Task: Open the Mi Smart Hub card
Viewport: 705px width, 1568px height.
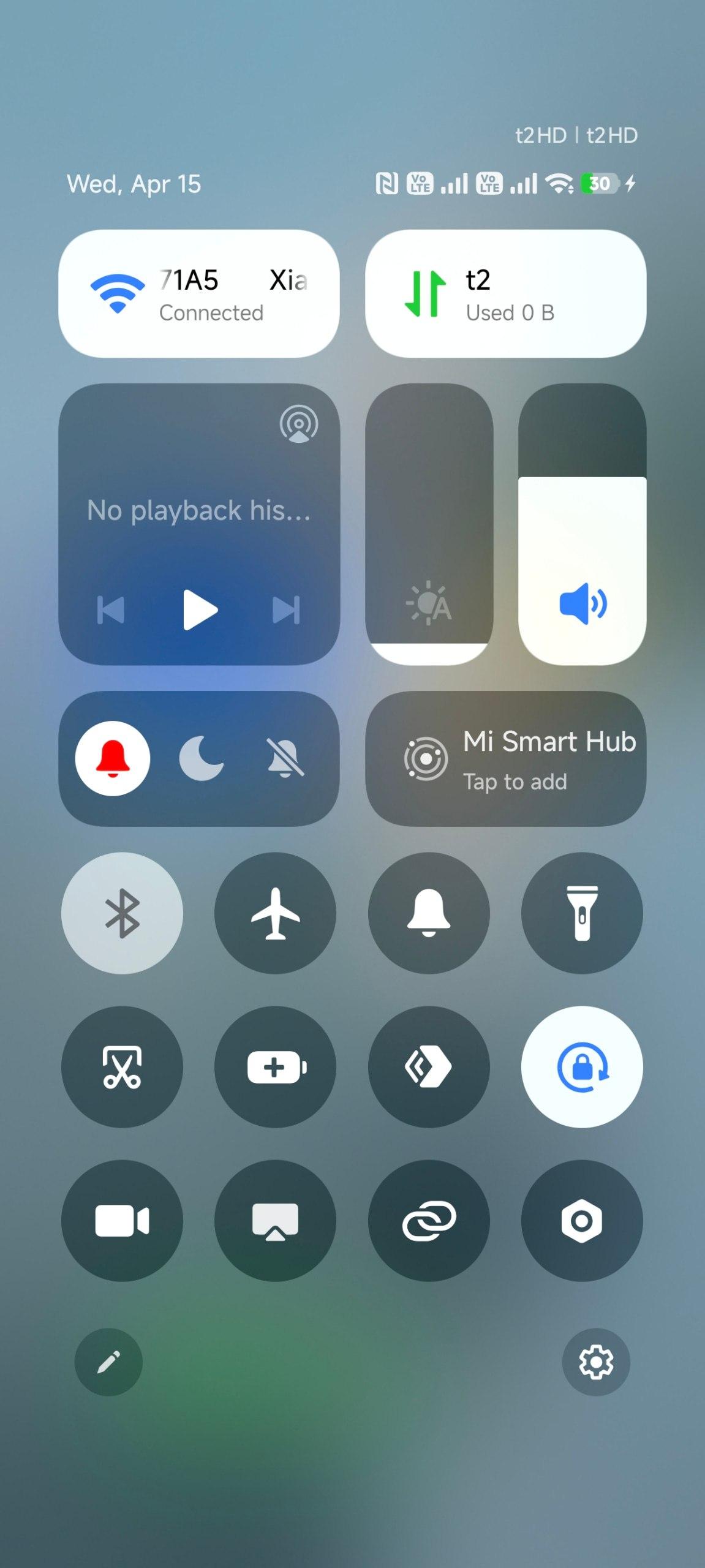Action: point(505,758)
